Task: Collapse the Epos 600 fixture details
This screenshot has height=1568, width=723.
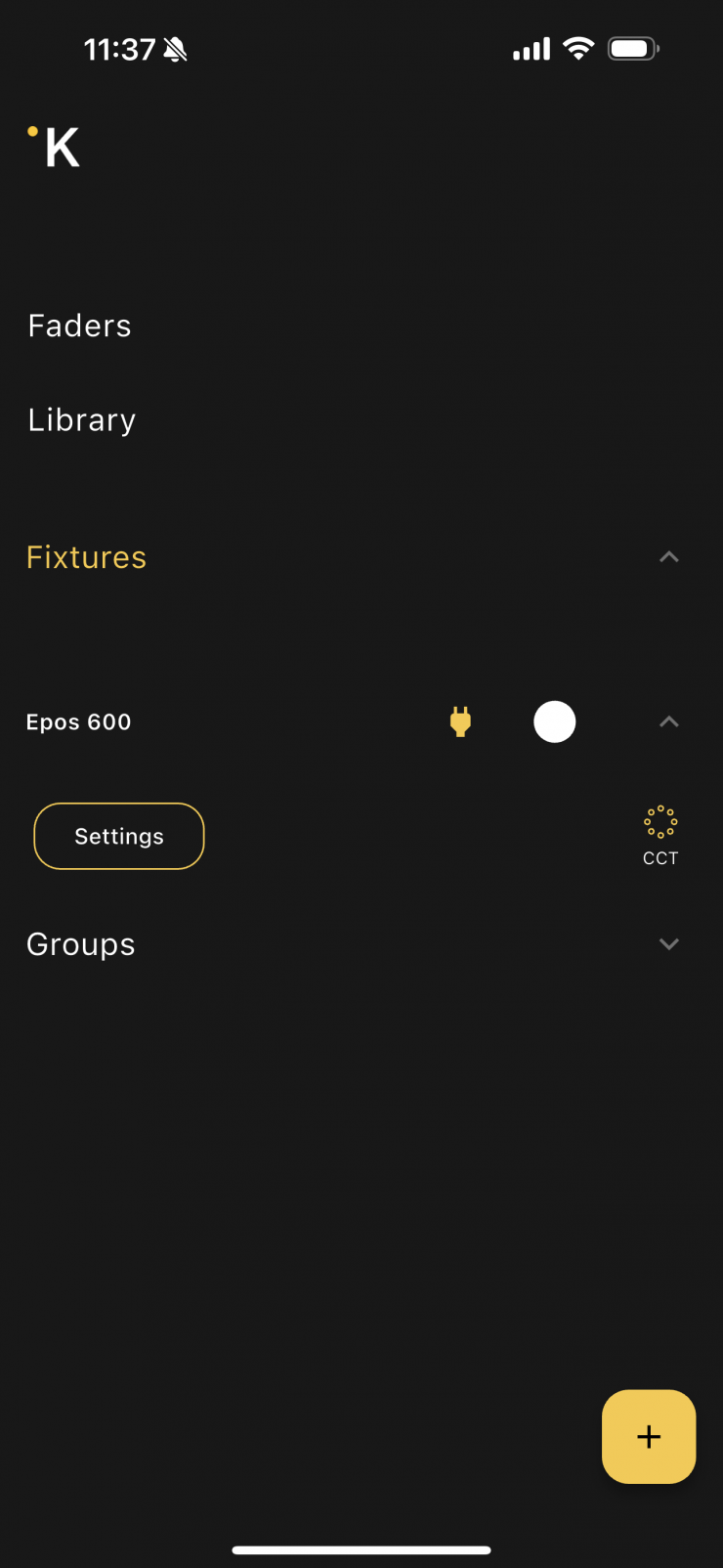Action: pyautogui.click(x=668, y=722)
